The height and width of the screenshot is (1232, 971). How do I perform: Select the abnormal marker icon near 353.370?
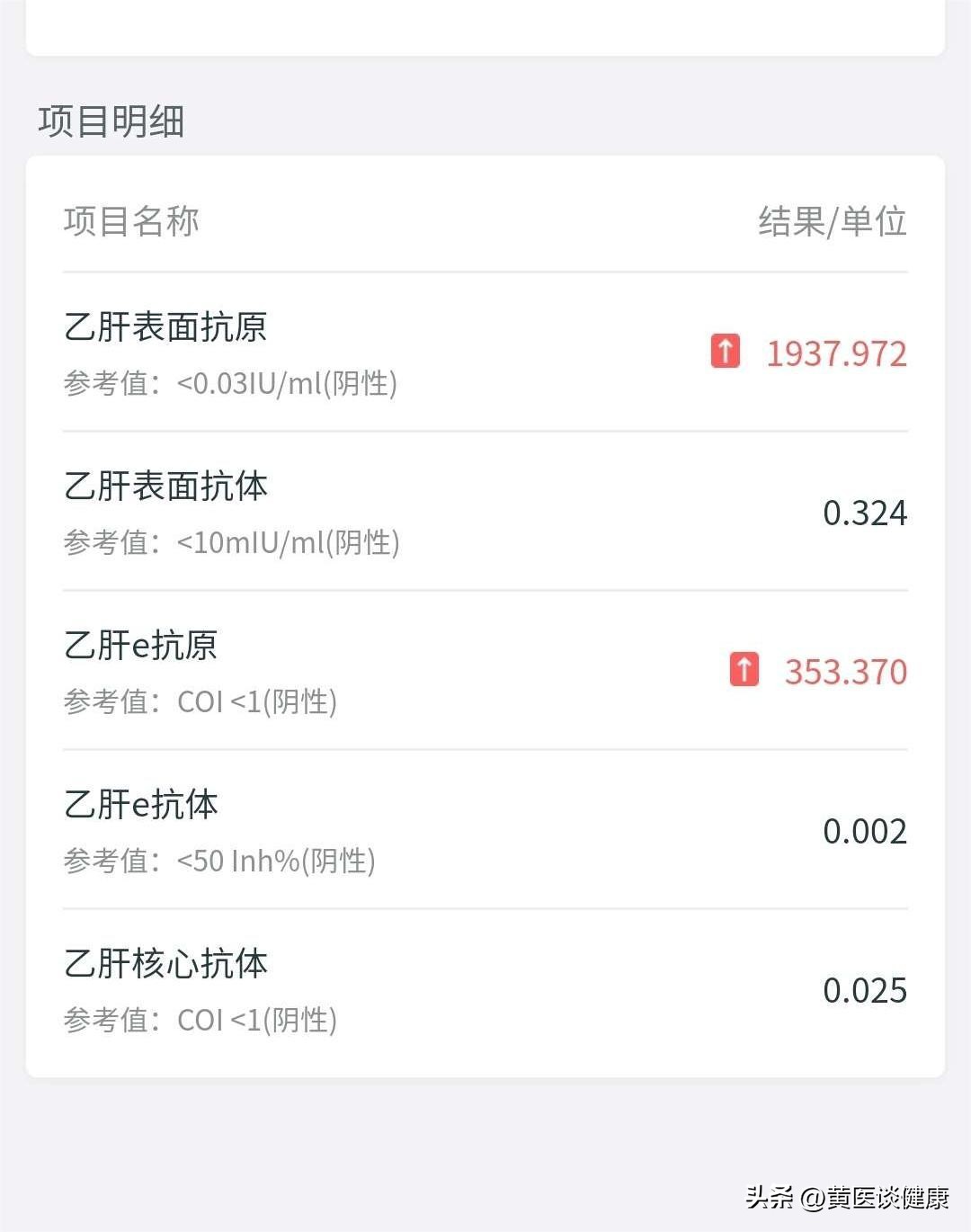[744, 670]
